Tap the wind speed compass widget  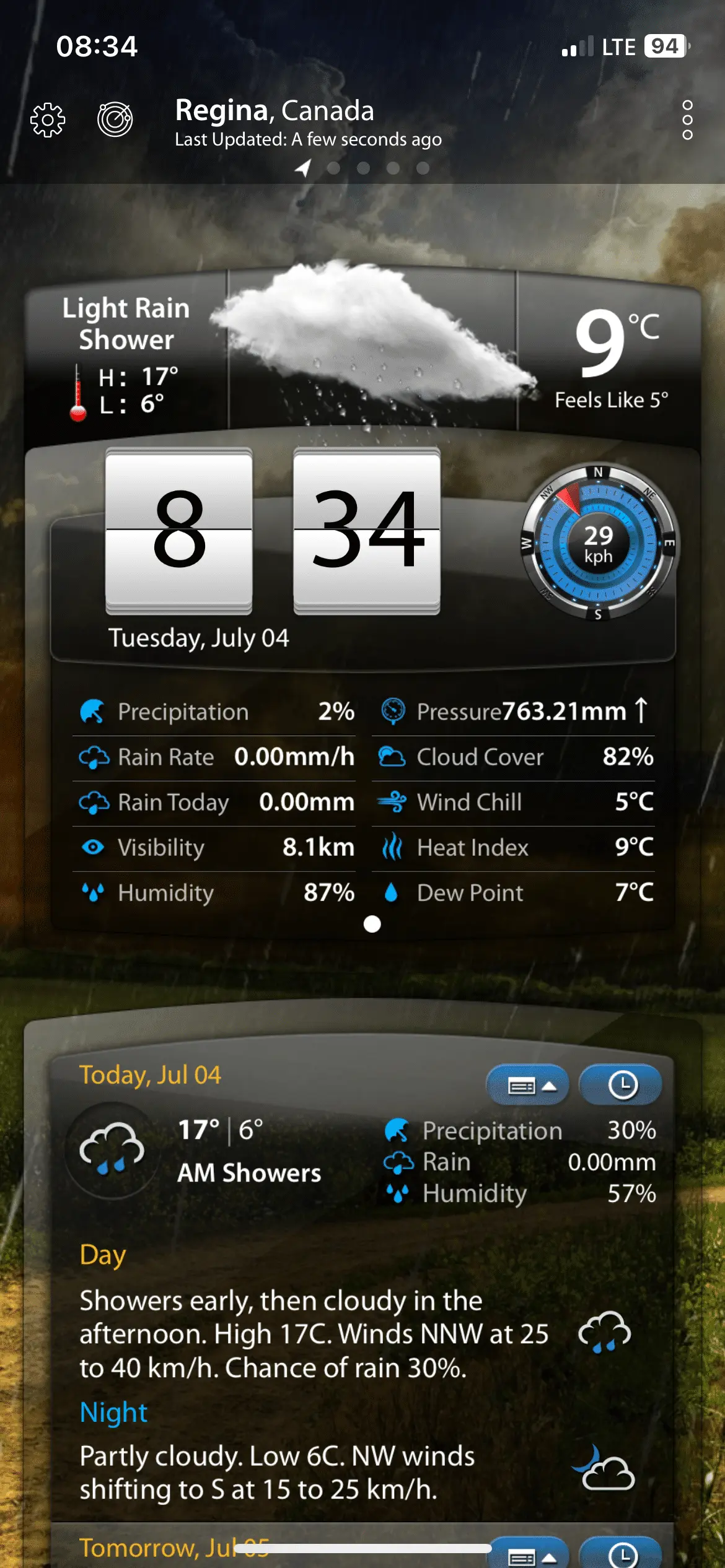(x=599, y=543)
